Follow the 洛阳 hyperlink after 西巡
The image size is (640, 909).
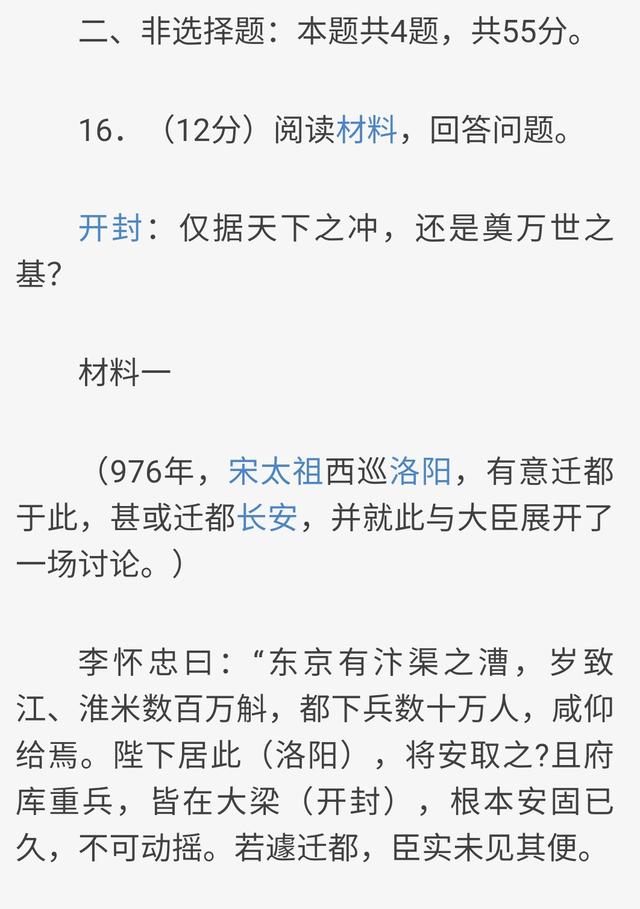coord(420,470)
